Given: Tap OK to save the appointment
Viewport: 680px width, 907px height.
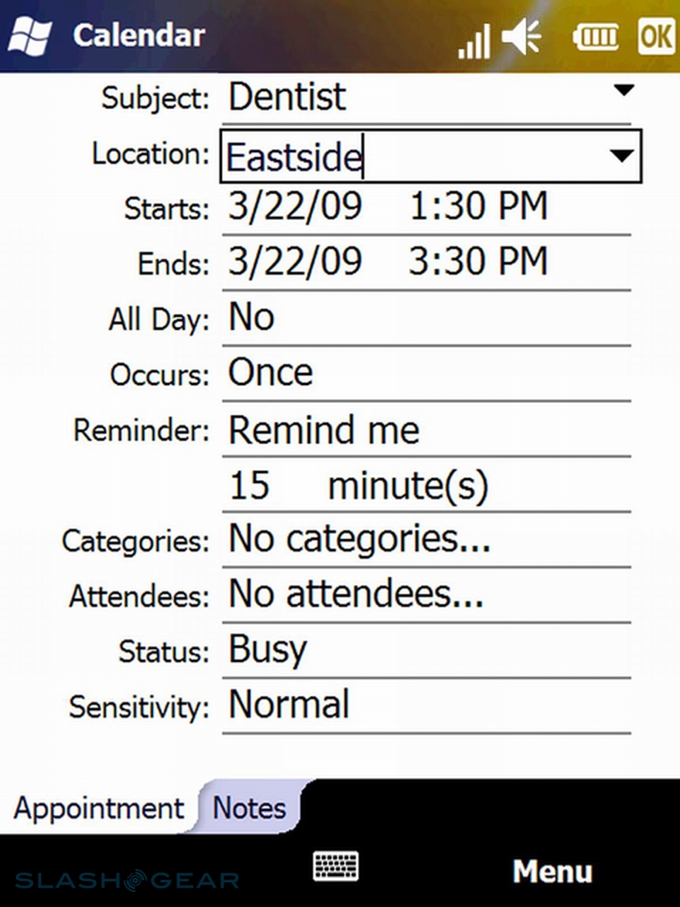Looking at the screenshot, I should [655, 37].
